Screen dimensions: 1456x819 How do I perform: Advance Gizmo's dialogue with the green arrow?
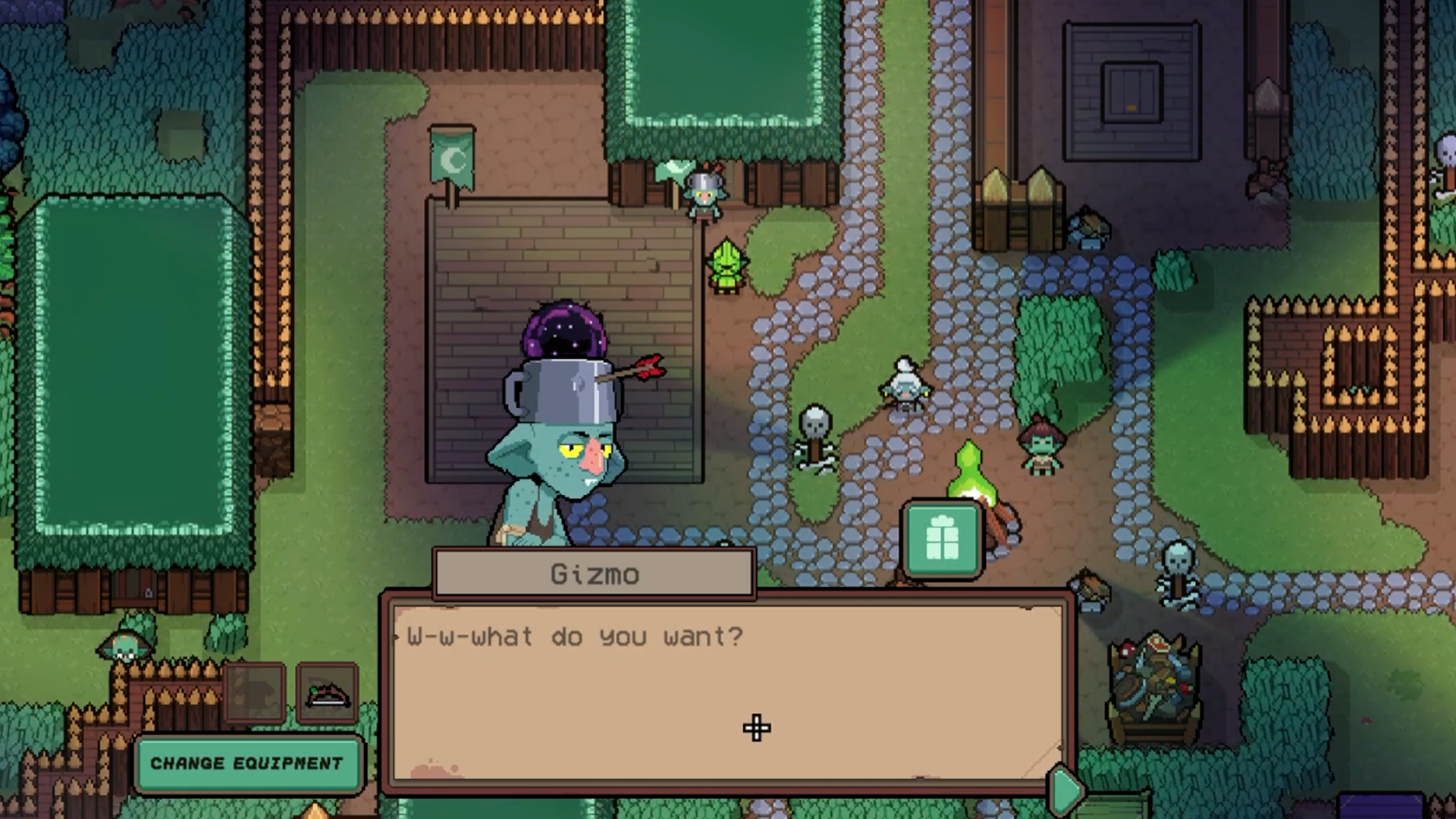pos(1065,790)
